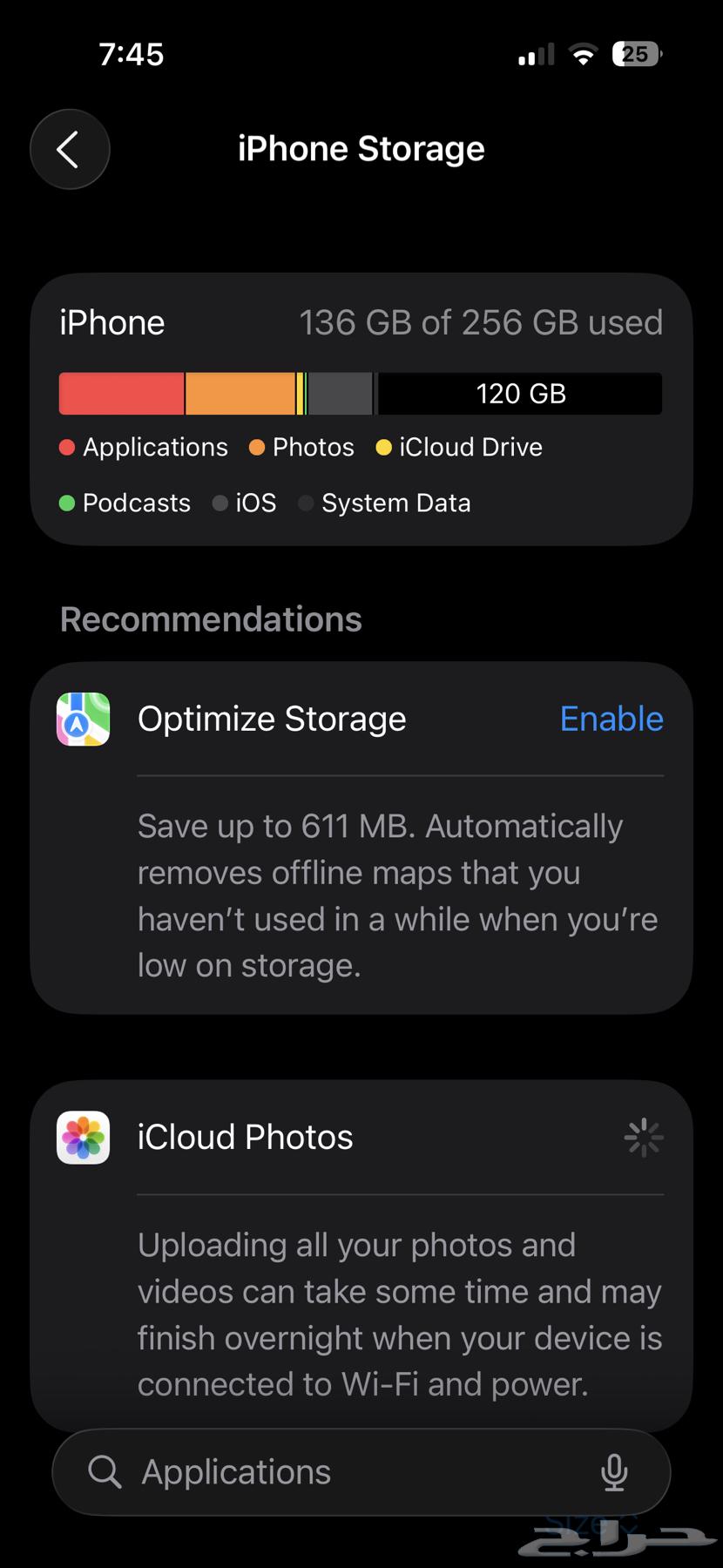Tap the storage usage bar
Screen dimensions: 723x1568
coord(361,394)
